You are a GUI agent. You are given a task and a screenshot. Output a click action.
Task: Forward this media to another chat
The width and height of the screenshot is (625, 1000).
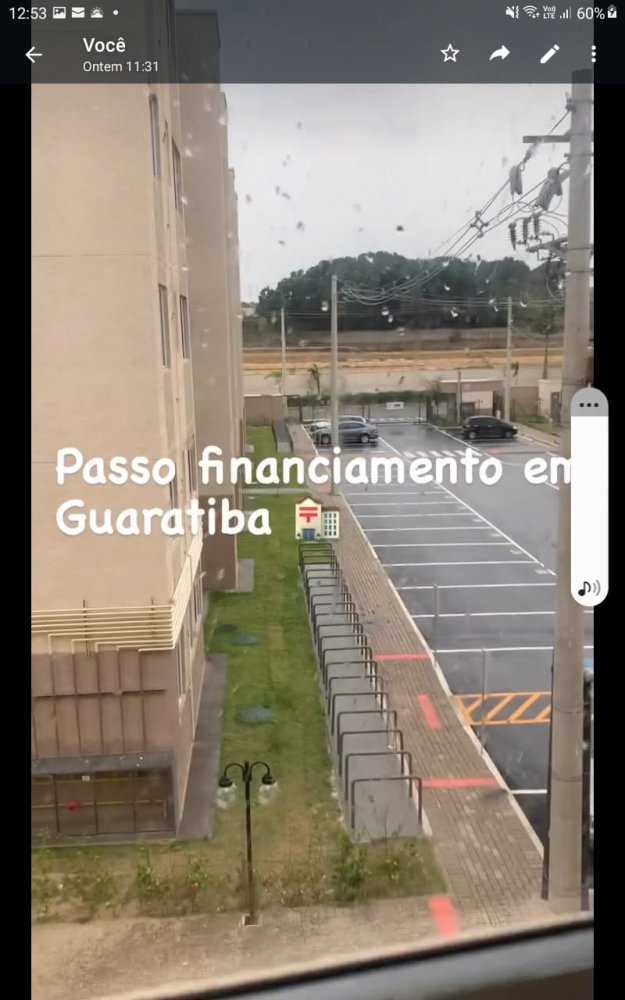[499, 54]
